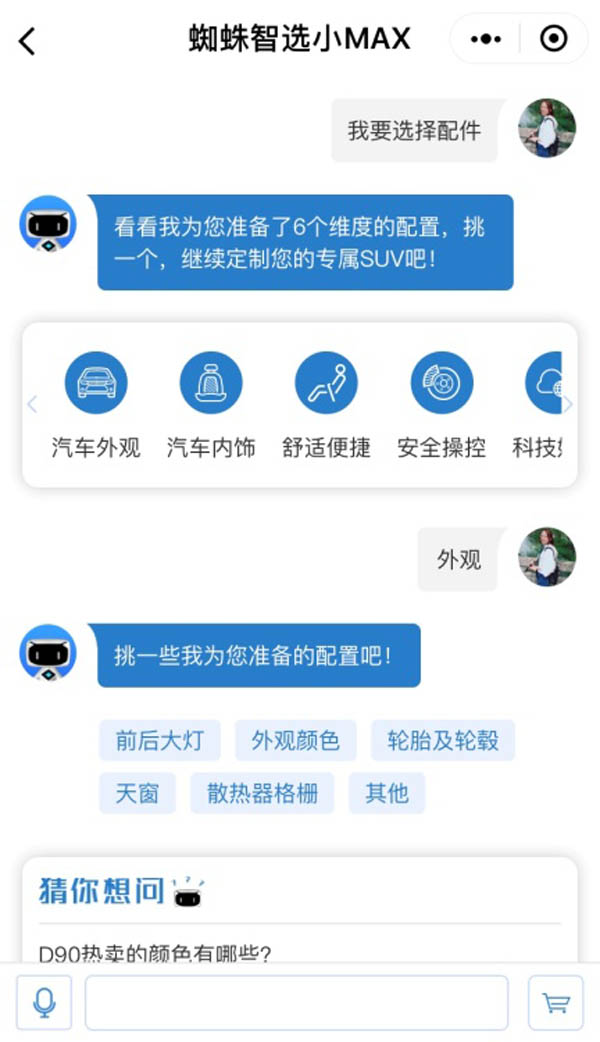600x1042 pixels.
Task: Choose the 天窗 chip
Action: click(137, 793)
